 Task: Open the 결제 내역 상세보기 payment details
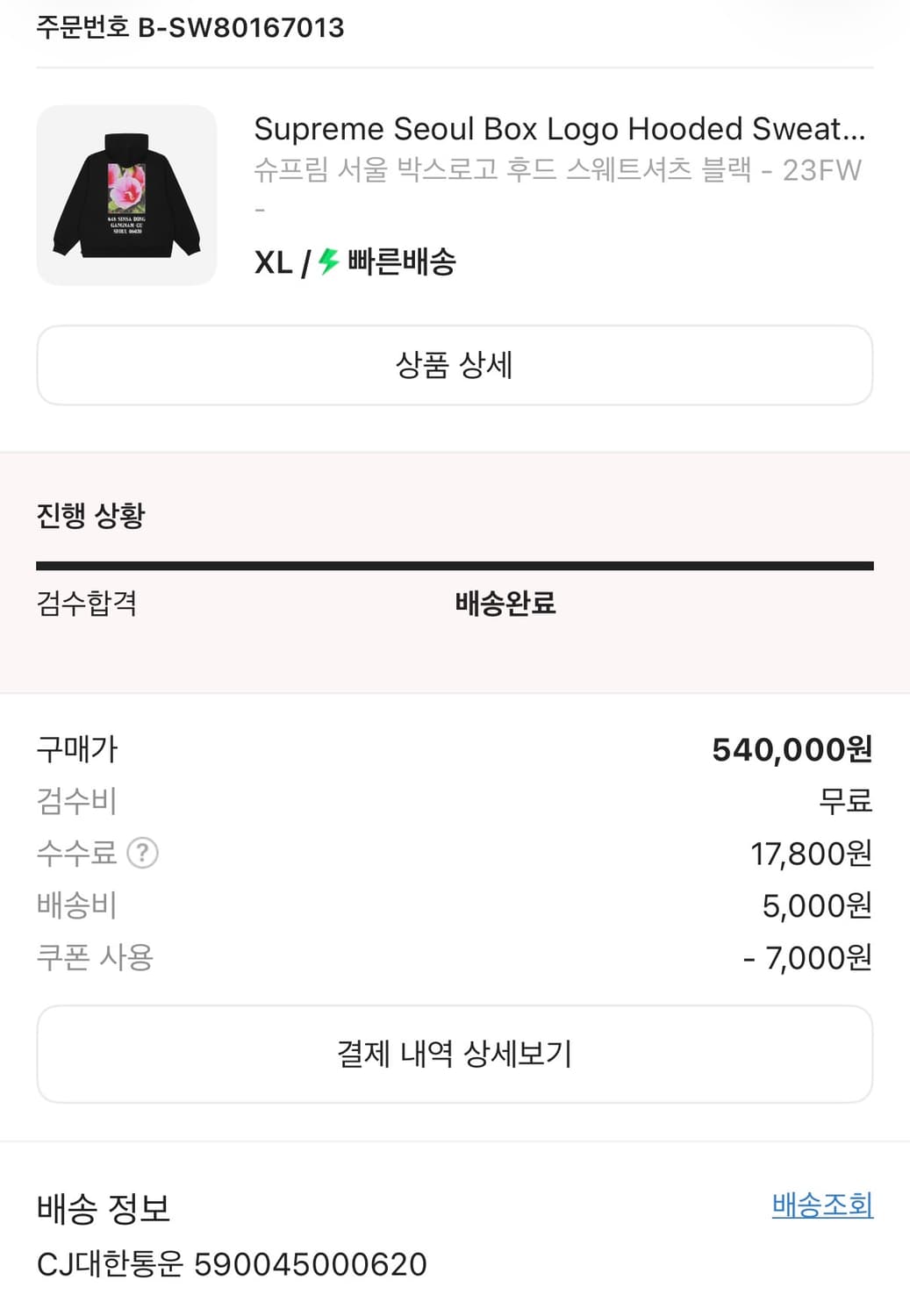(454, 1054)
